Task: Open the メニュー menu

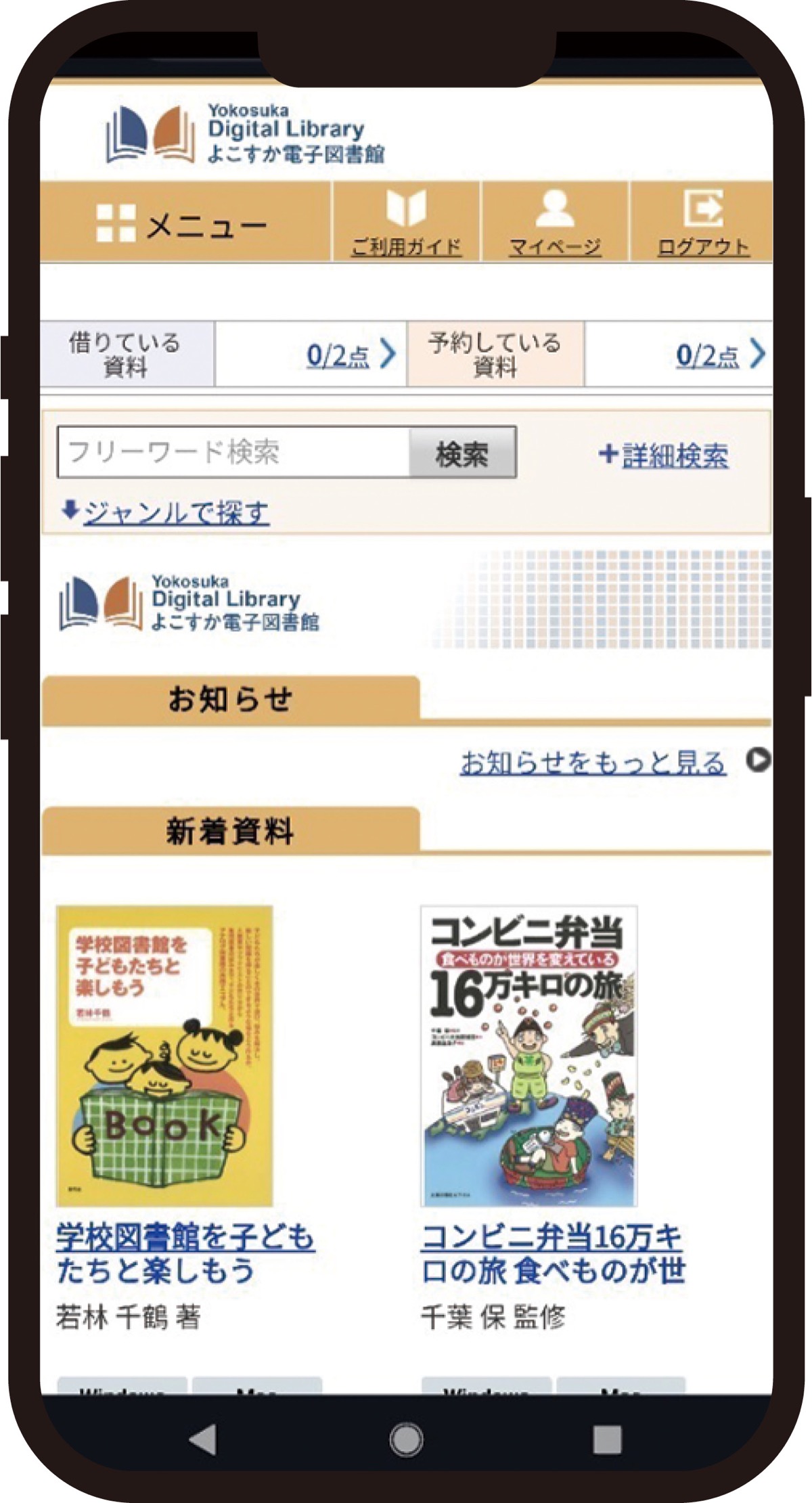Action: coord(184,223)
